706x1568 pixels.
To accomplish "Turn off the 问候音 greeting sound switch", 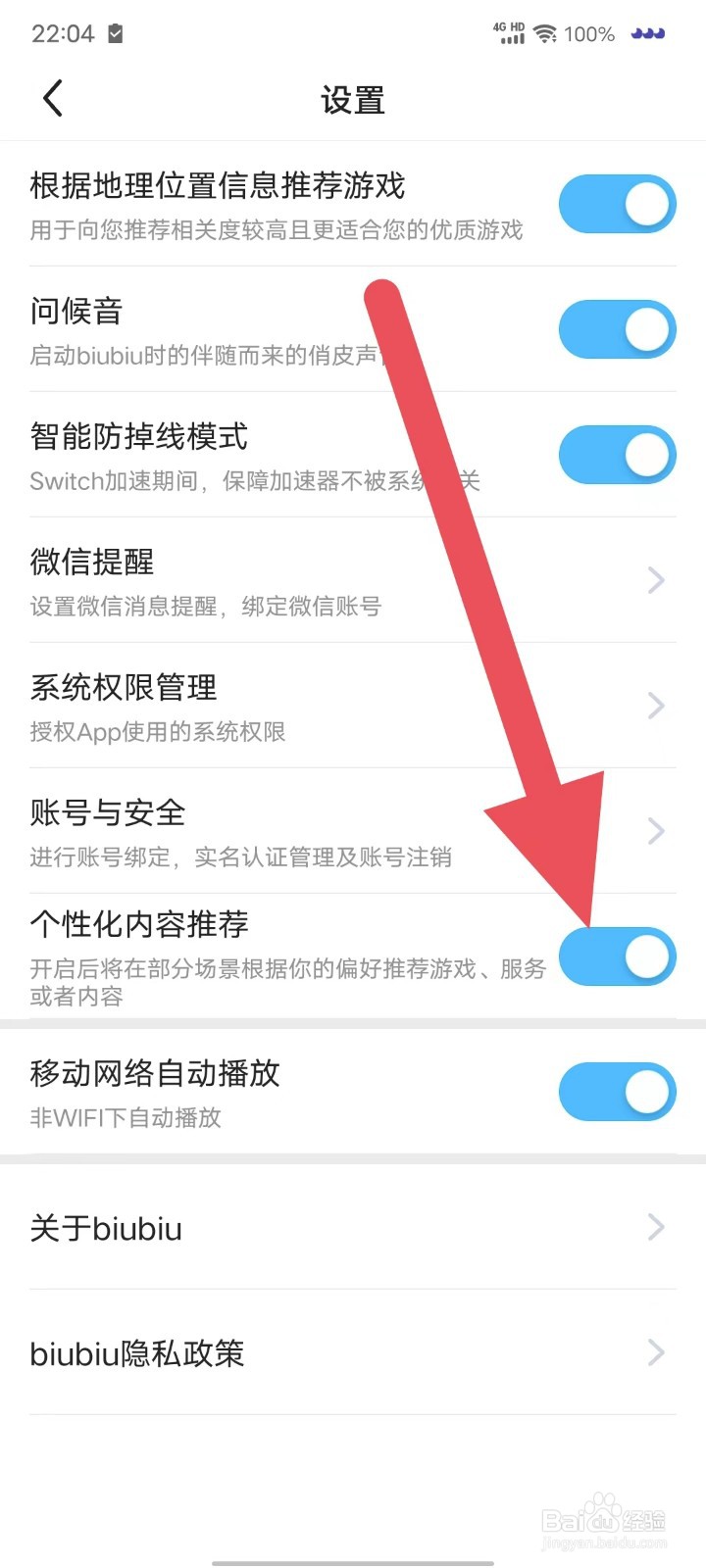I will pyautogui.click(x=617, y=329).
